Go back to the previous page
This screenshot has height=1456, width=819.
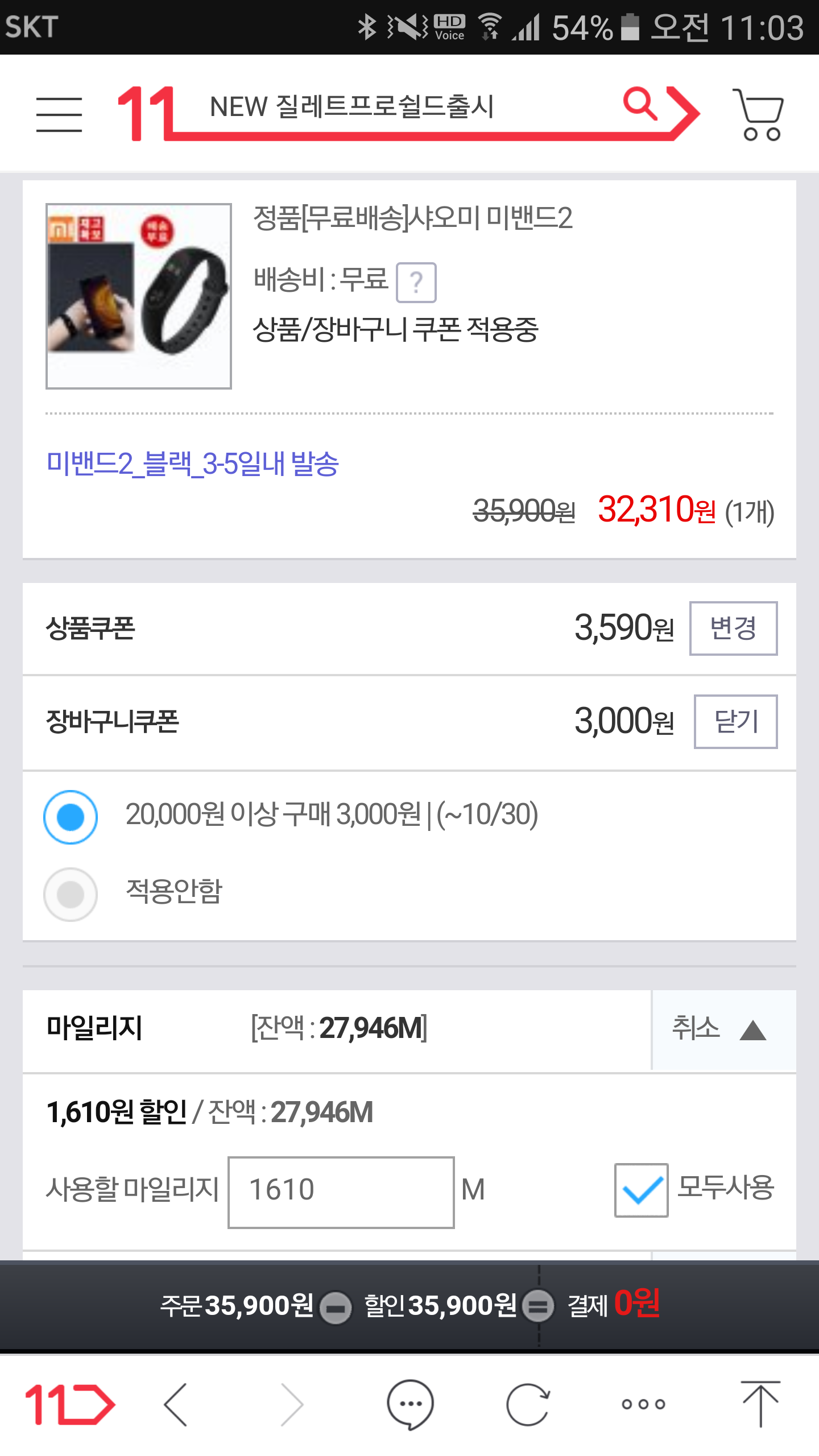click(176, 1404)
